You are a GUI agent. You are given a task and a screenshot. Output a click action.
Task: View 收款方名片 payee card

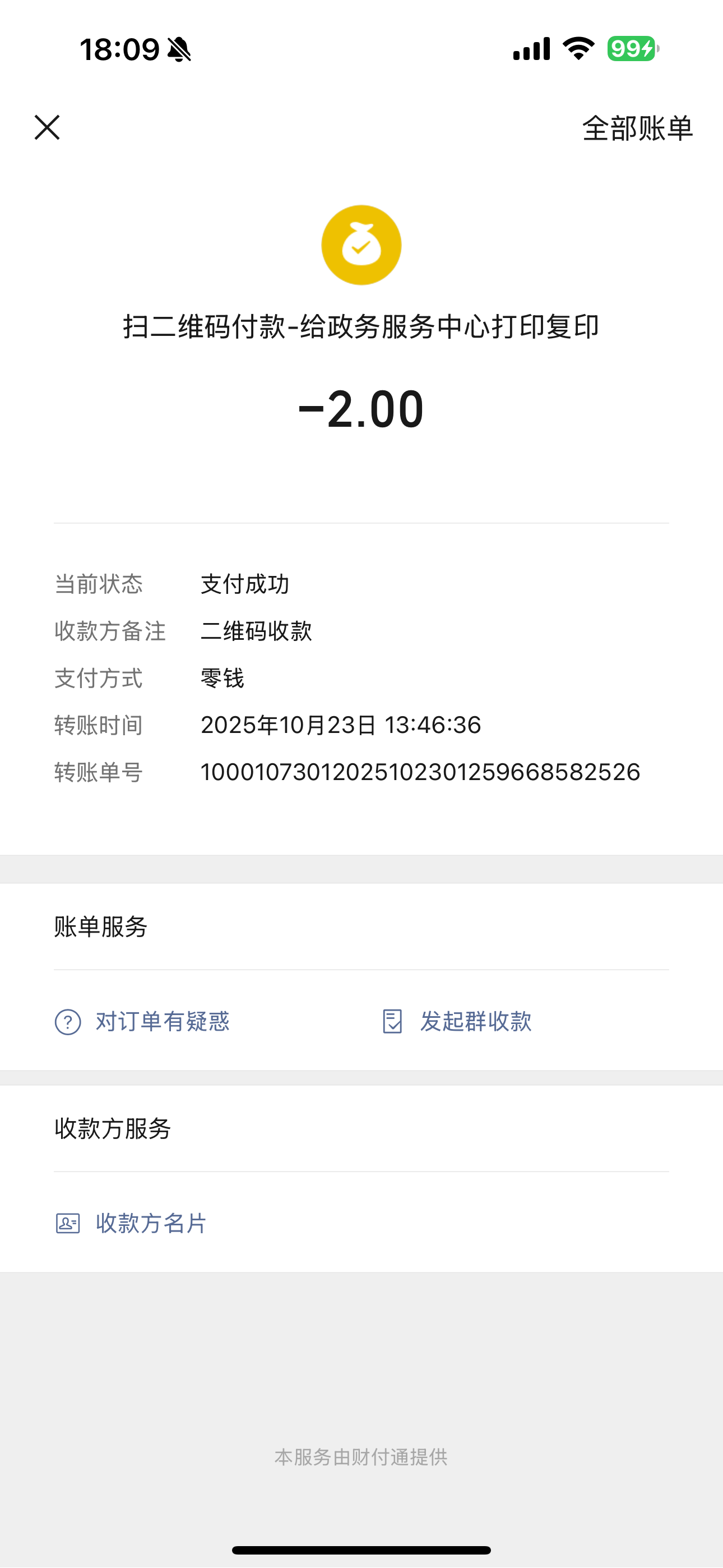pos(132,1223)
